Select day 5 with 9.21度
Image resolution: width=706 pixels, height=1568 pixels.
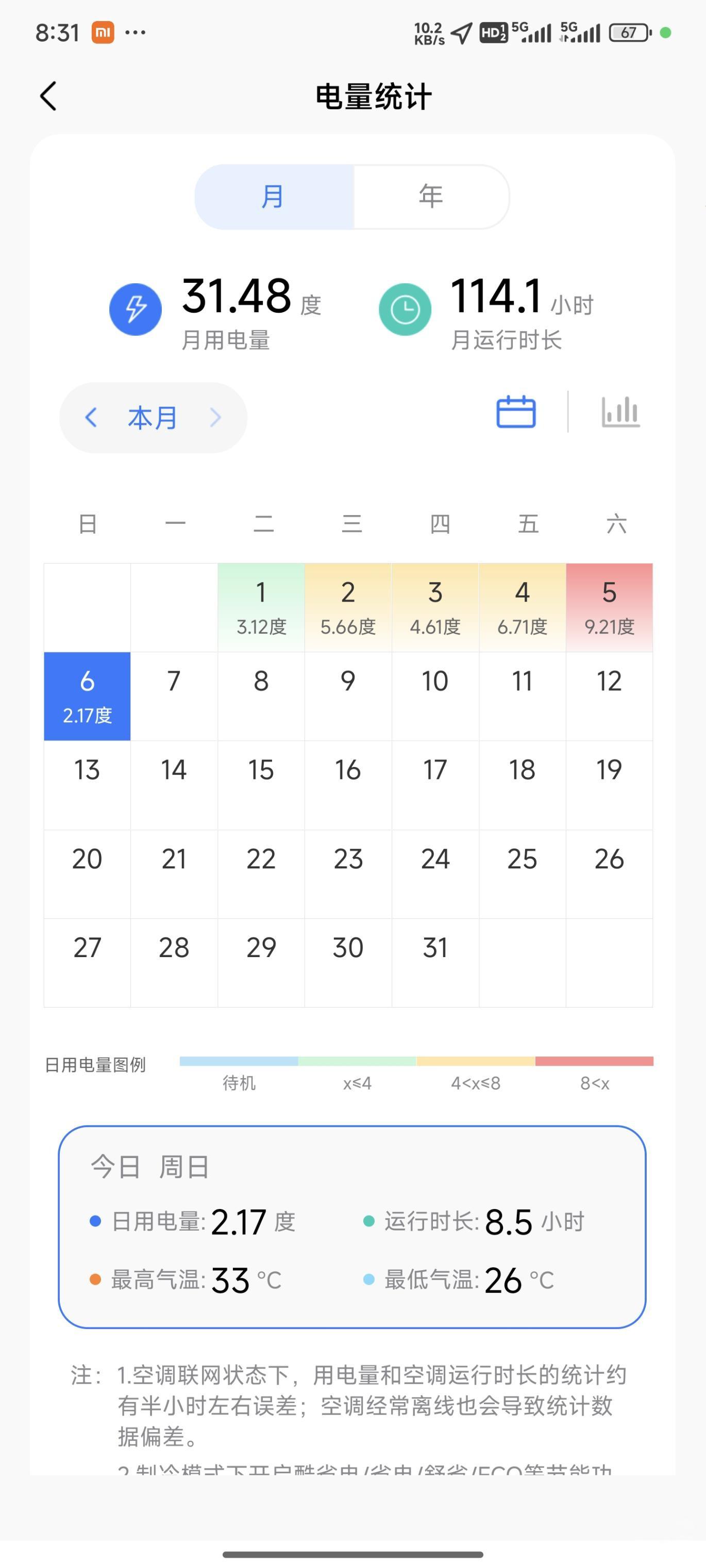(x=609, y=607)
